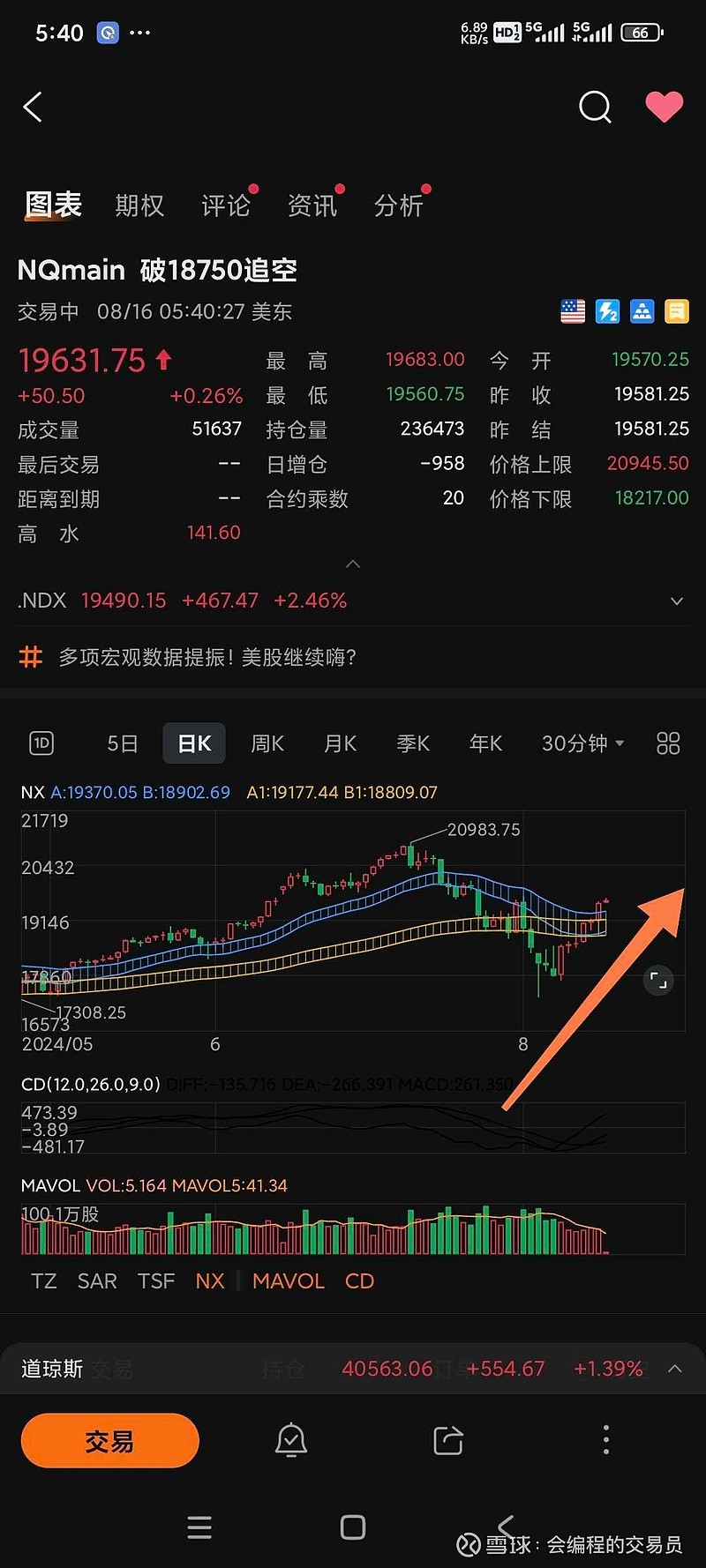The image size is (706, 1568).
Task: Click the gold bars icon
Action: (641, 311)
